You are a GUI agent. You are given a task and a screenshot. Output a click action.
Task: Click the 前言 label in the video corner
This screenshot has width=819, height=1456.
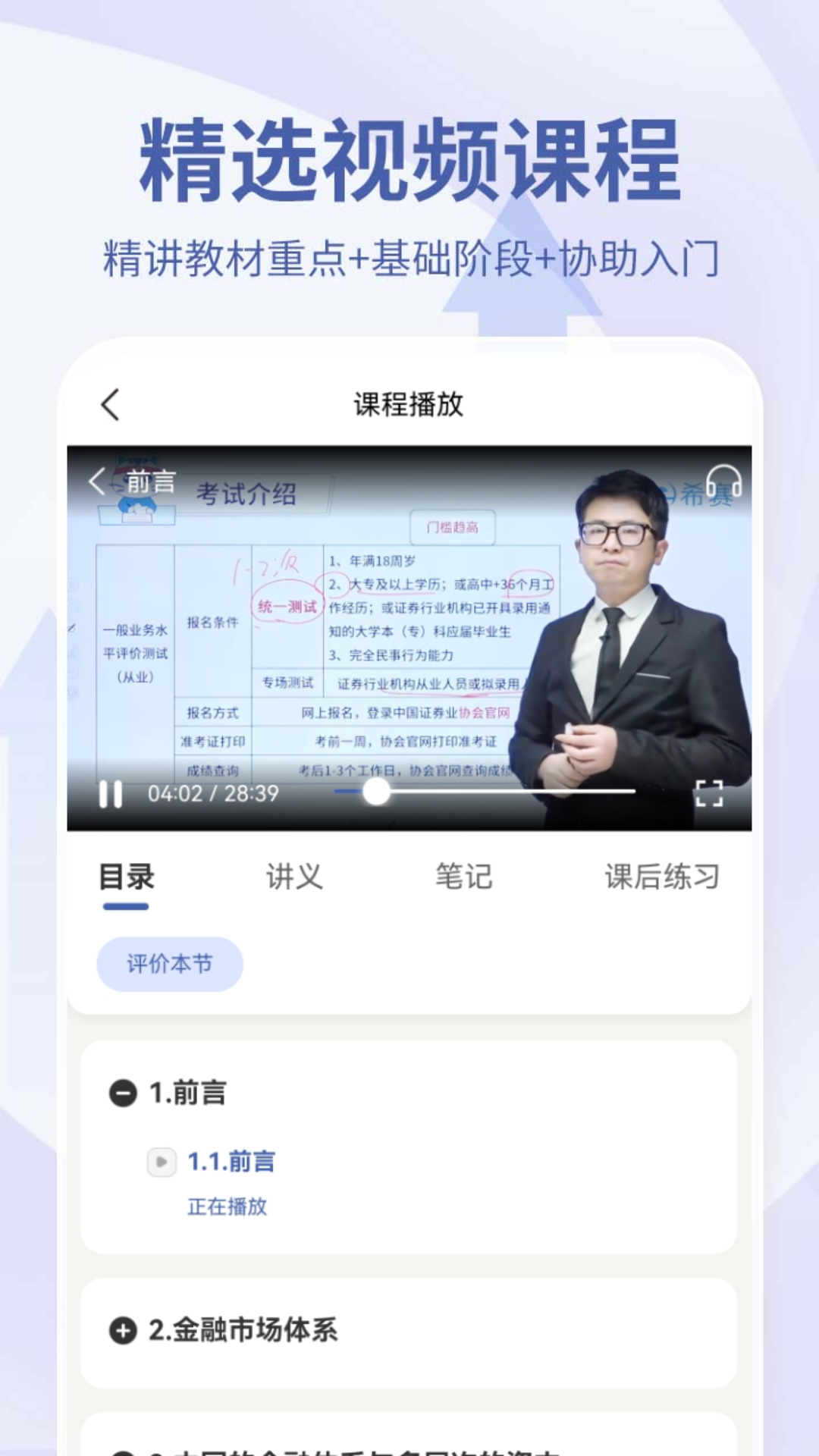(x=149, y=479)
